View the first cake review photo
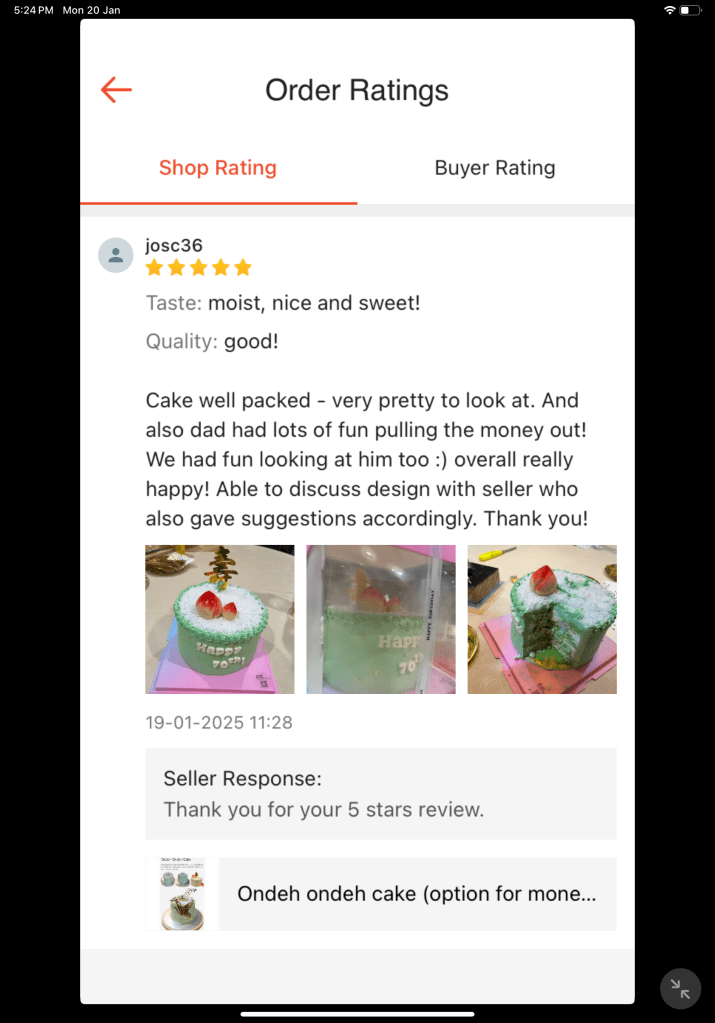This screenshot has width=715, height=1023. coord(220,619)
